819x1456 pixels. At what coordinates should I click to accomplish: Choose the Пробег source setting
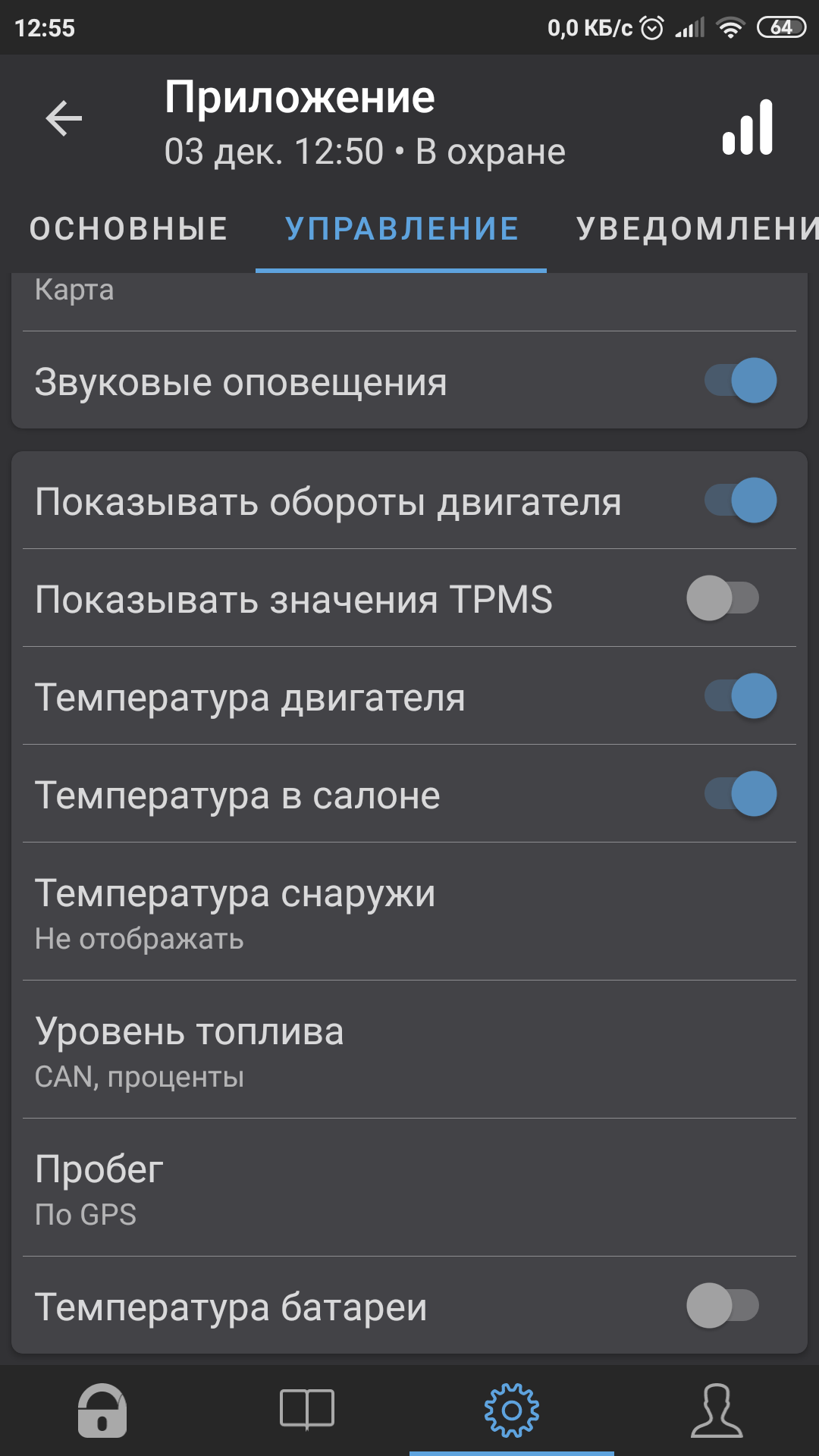click(409, 1188)
